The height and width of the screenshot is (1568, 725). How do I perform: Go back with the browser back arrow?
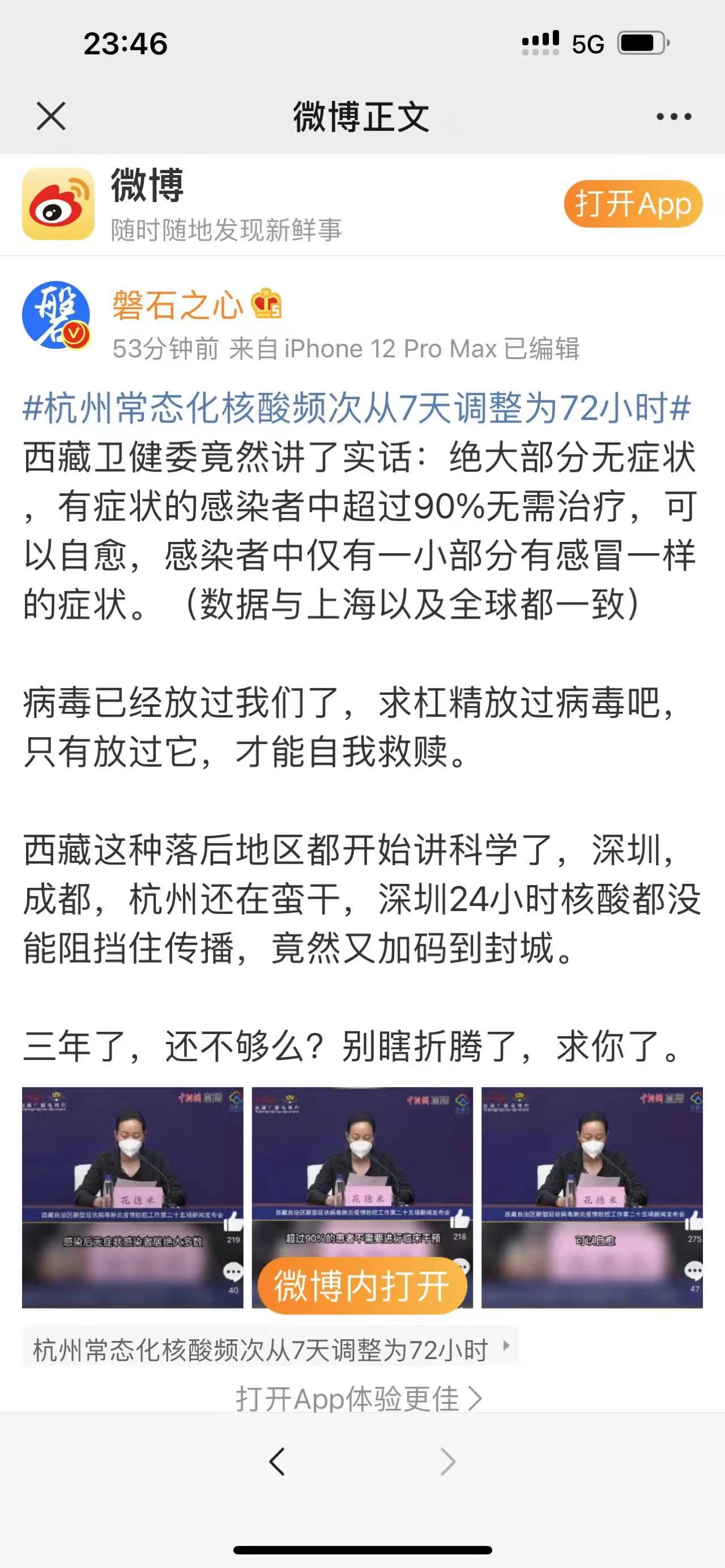277,1462
